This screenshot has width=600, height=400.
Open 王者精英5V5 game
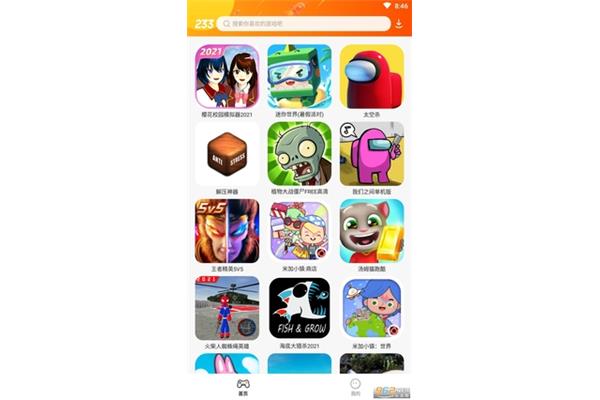[226, 231]
